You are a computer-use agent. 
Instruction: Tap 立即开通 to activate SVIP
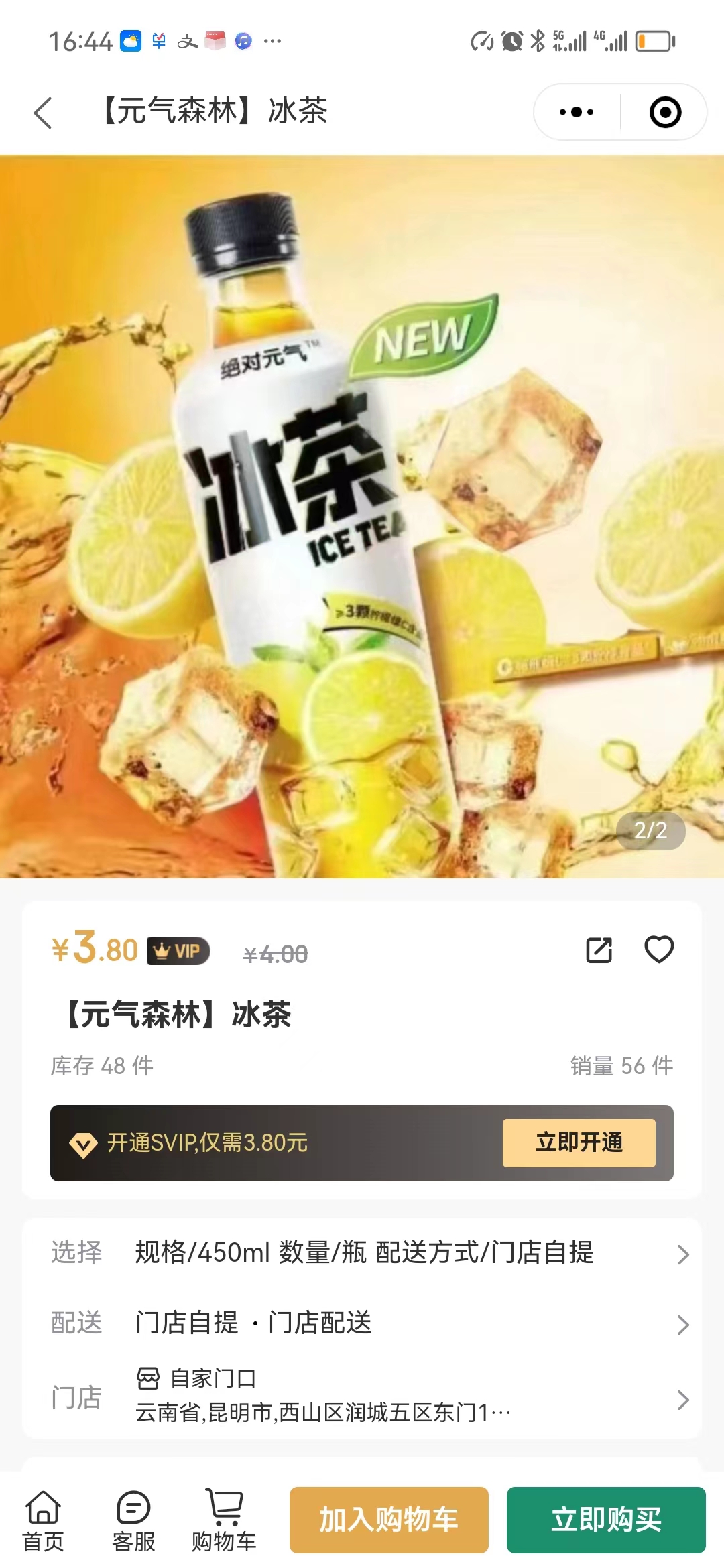pyautogui.click(x=579, y=1142)
